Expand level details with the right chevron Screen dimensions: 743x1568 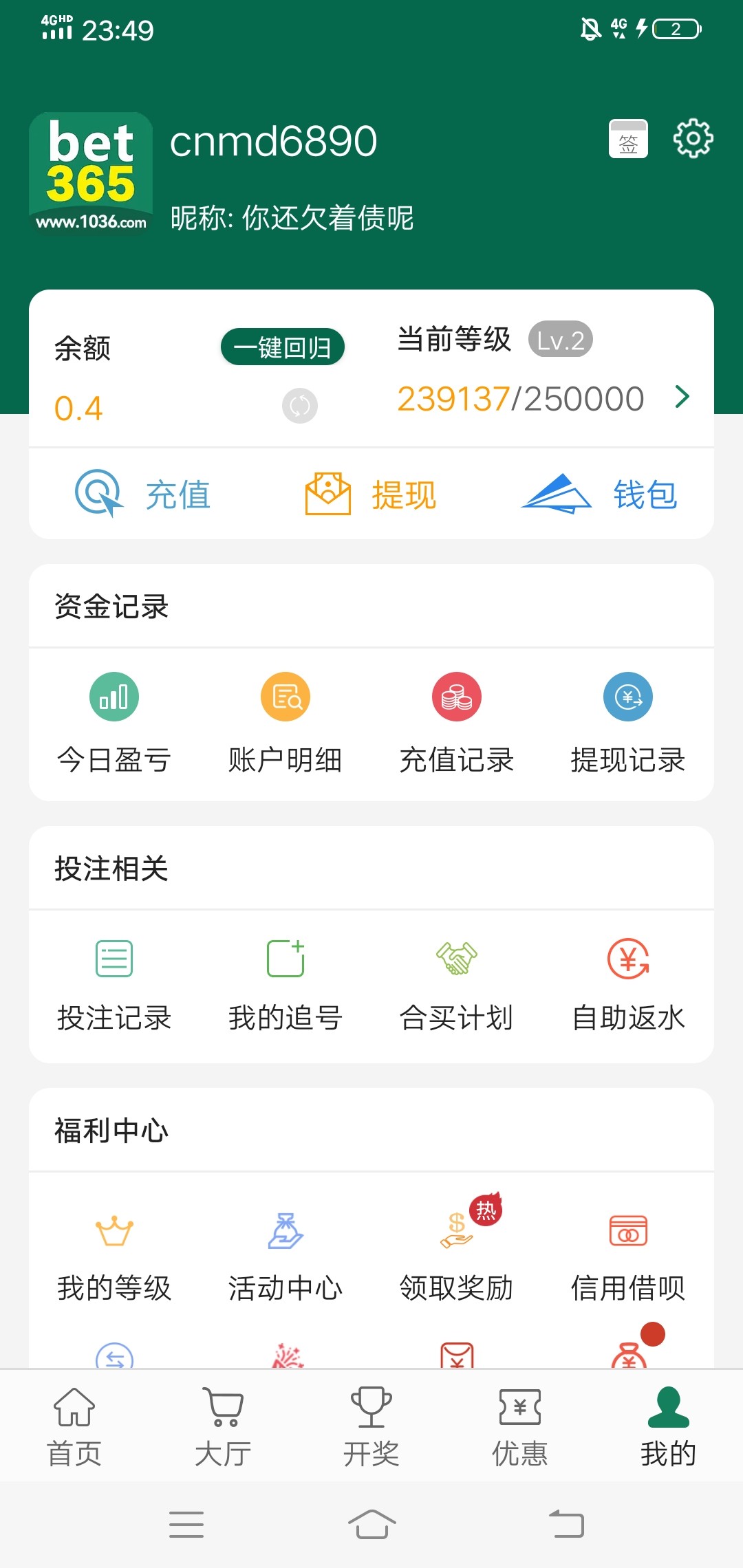(x=682, y=397)
